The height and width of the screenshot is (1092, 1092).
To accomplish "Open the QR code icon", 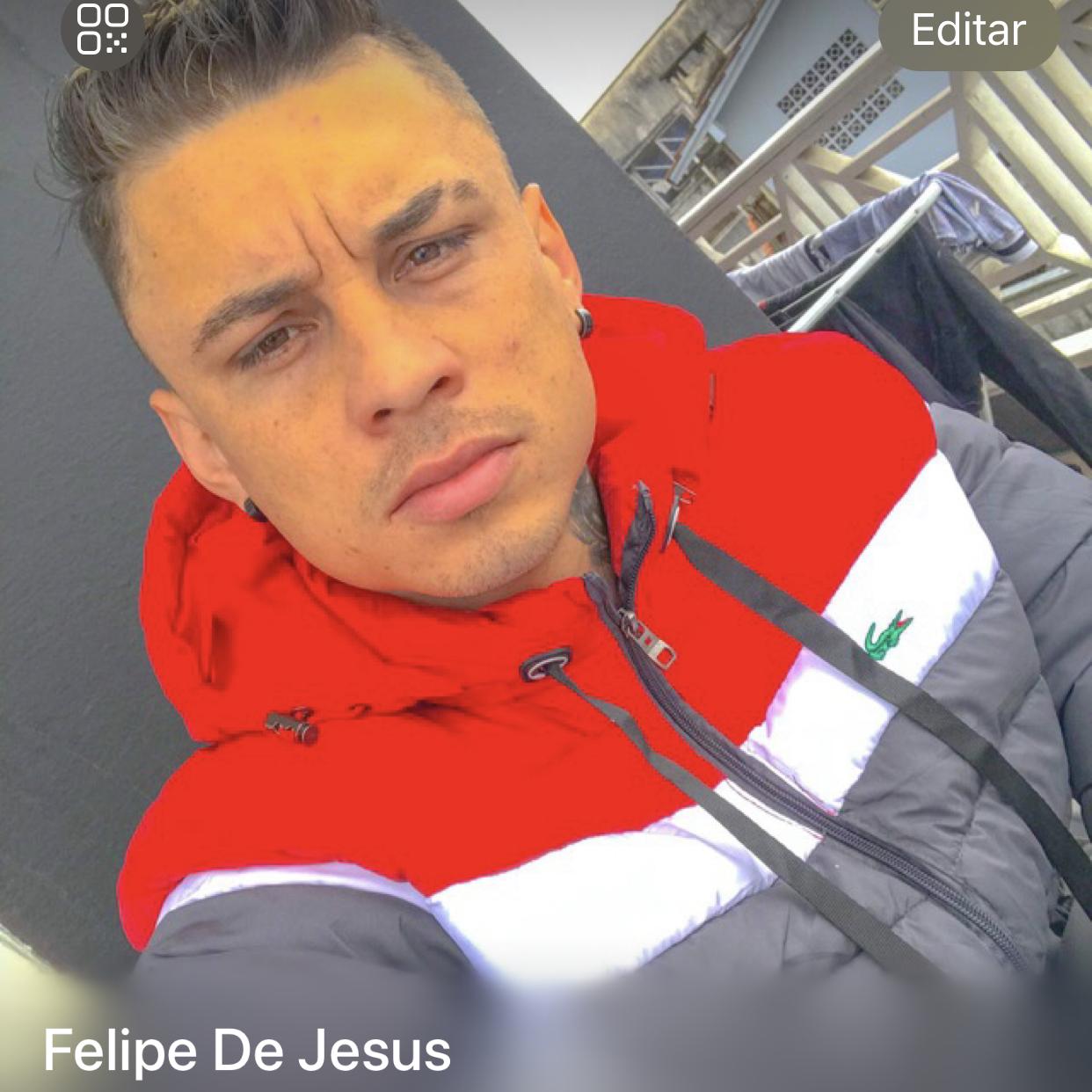I will (102, 30).
